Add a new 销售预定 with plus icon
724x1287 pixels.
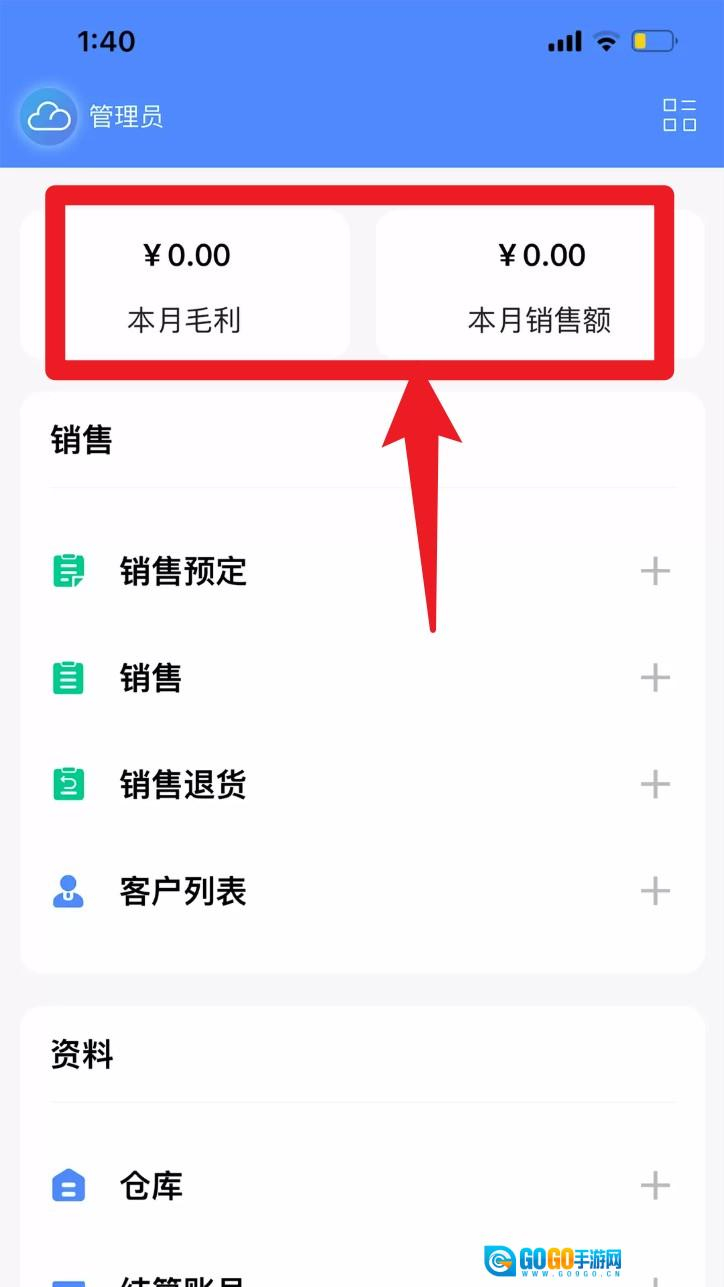pos(655,572)
